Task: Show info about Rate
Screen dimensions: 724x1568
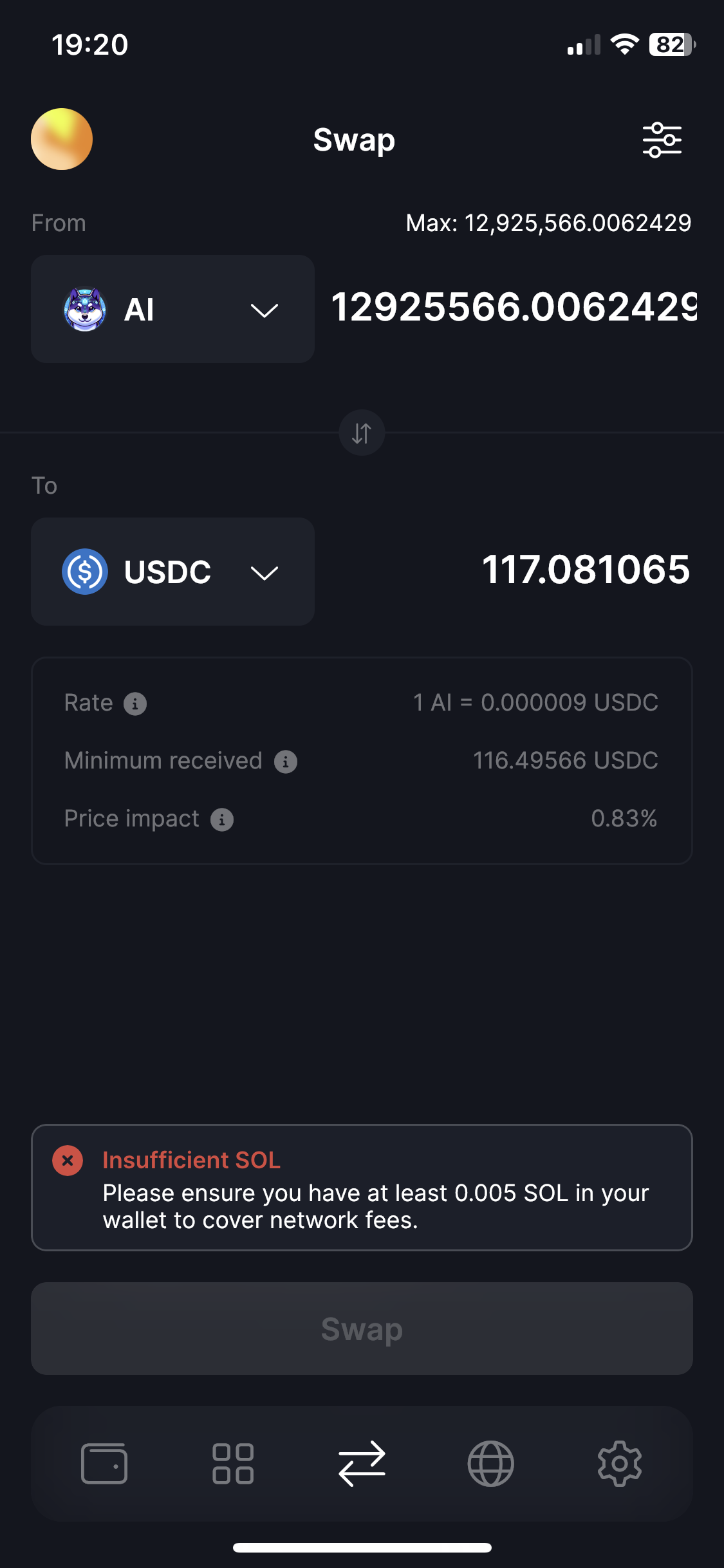Action: click(x=135, y=704)
